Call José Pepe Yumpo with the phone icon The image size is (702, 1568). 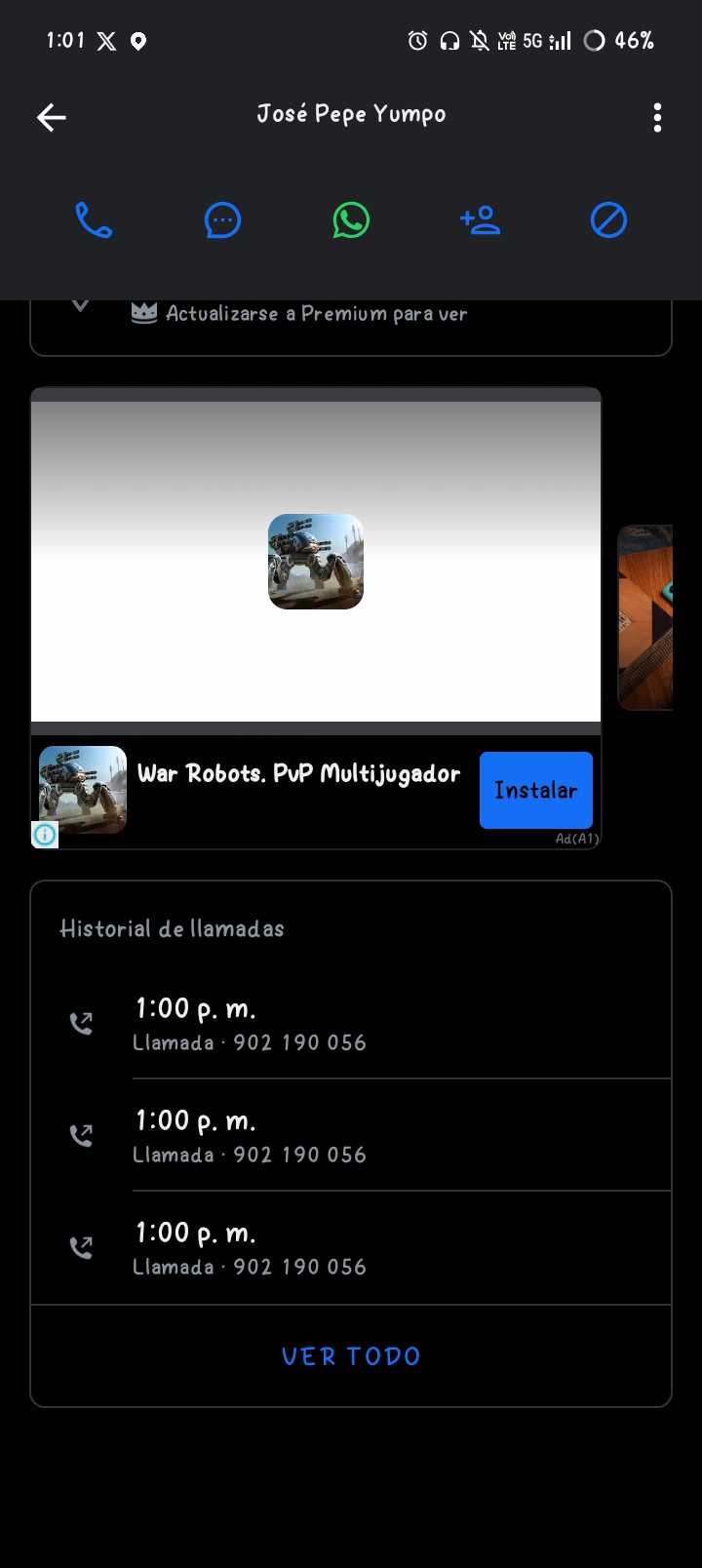pyautogui.click(x=94, y=220)
